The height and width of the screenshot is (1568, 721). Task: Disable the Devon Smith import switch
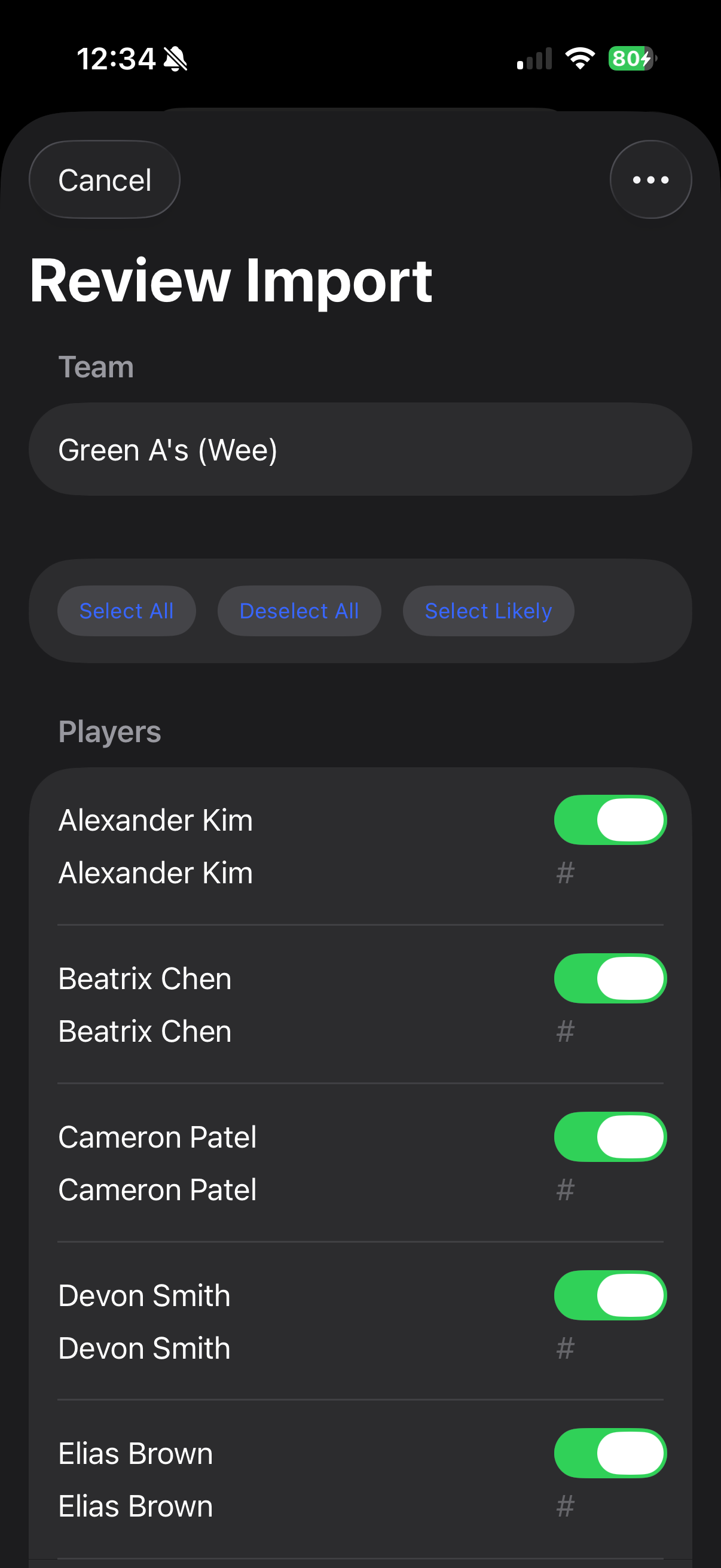[x=610, y=1295]
